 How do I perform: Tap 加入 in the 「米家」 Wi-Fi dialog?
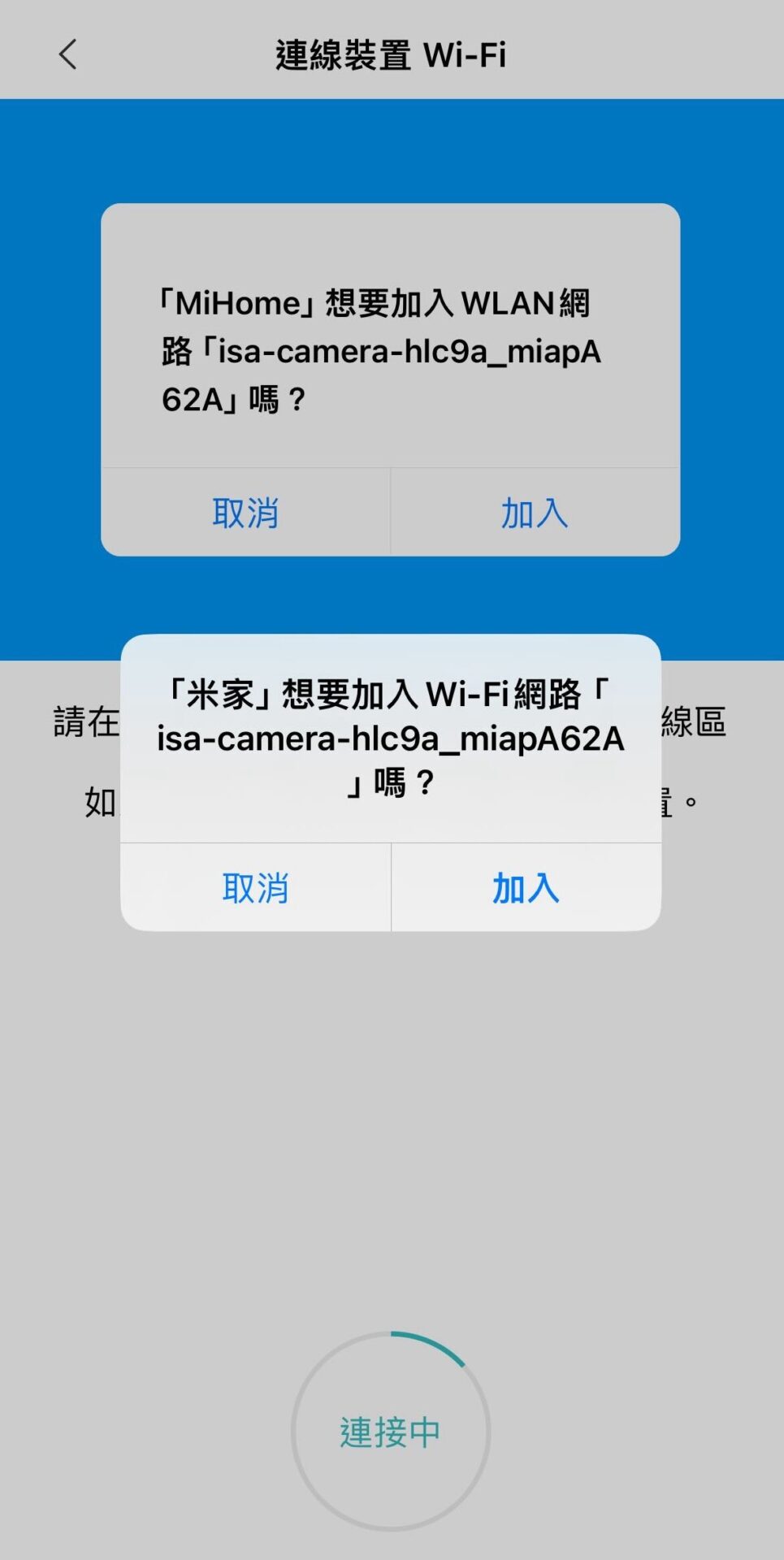pyautogui.click(x=526, y=887)
